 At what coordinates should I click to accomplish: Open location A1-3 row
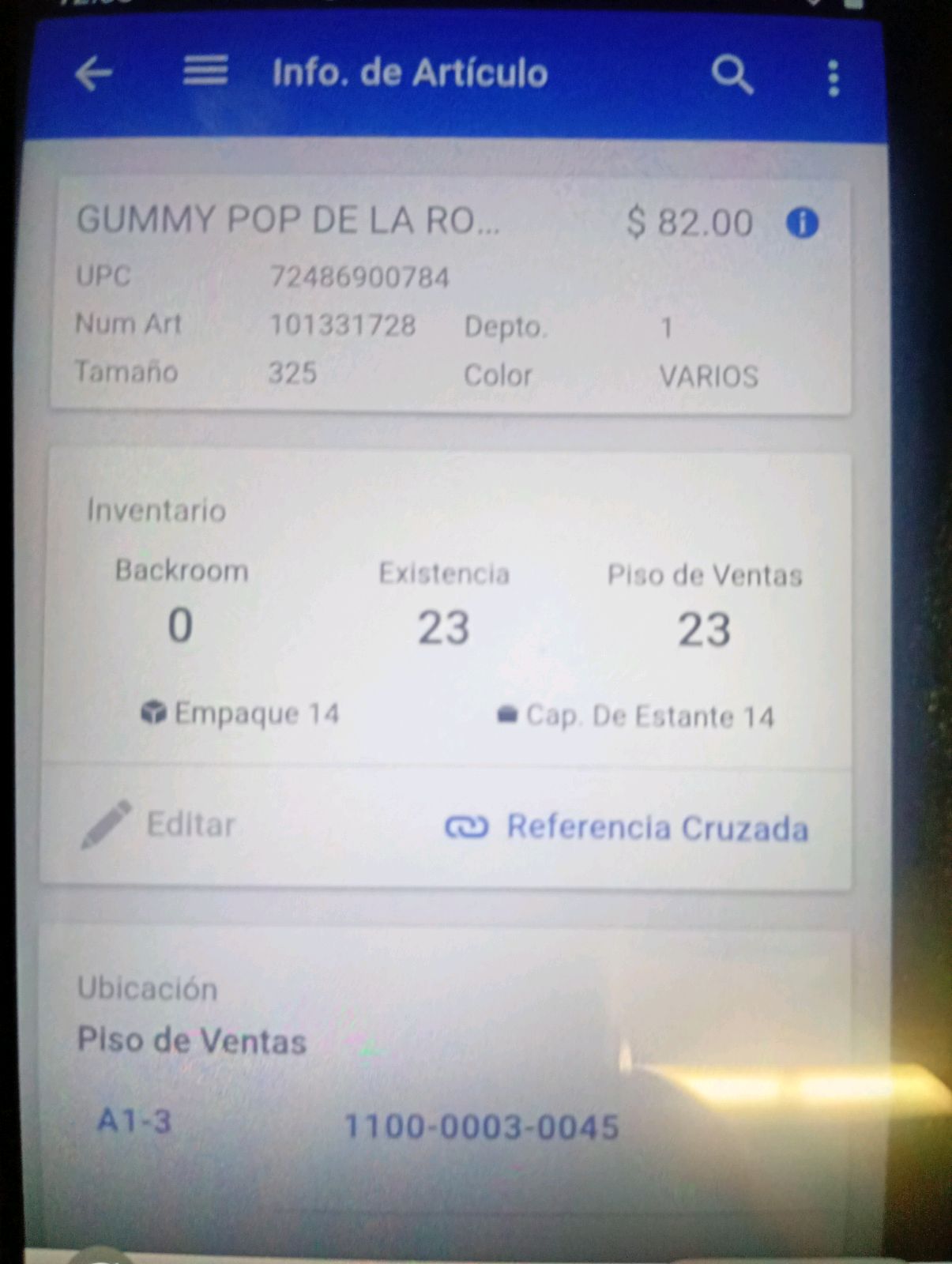point(446,1125)
